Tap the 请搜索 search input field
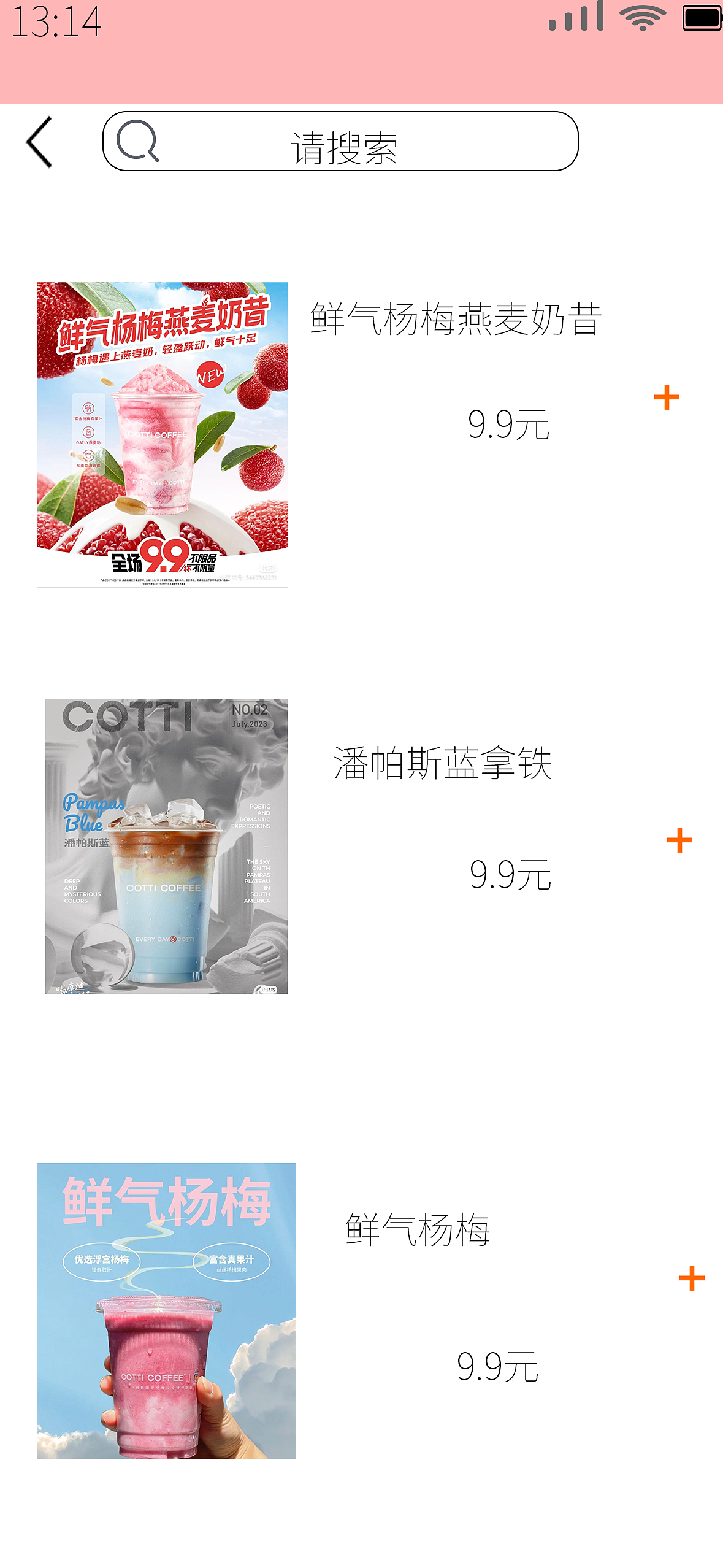Viewport: 723px width, 1568px height. 345,147
